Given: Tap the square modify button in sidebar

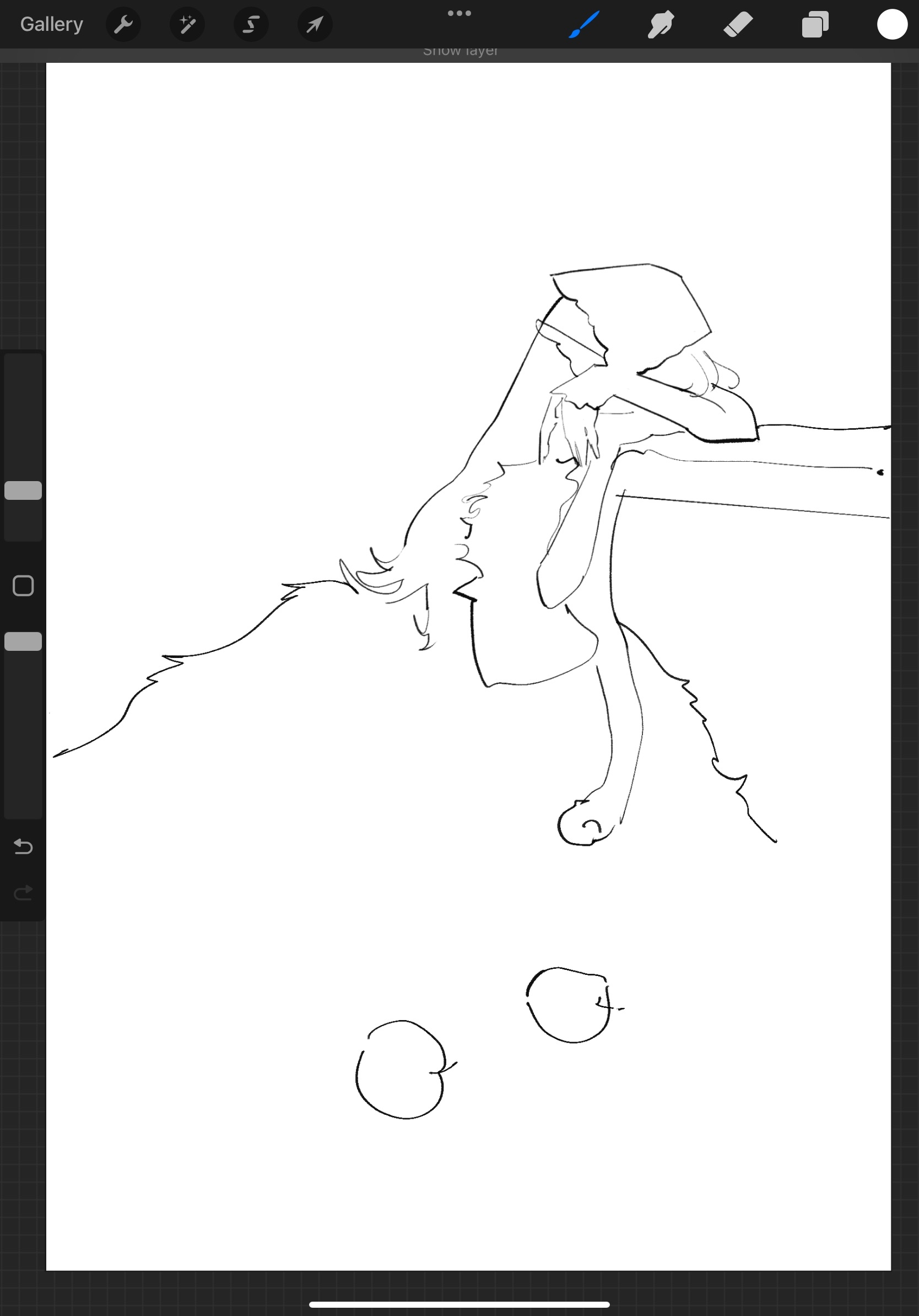Looking at the screenshot, I should pos(23,586).
